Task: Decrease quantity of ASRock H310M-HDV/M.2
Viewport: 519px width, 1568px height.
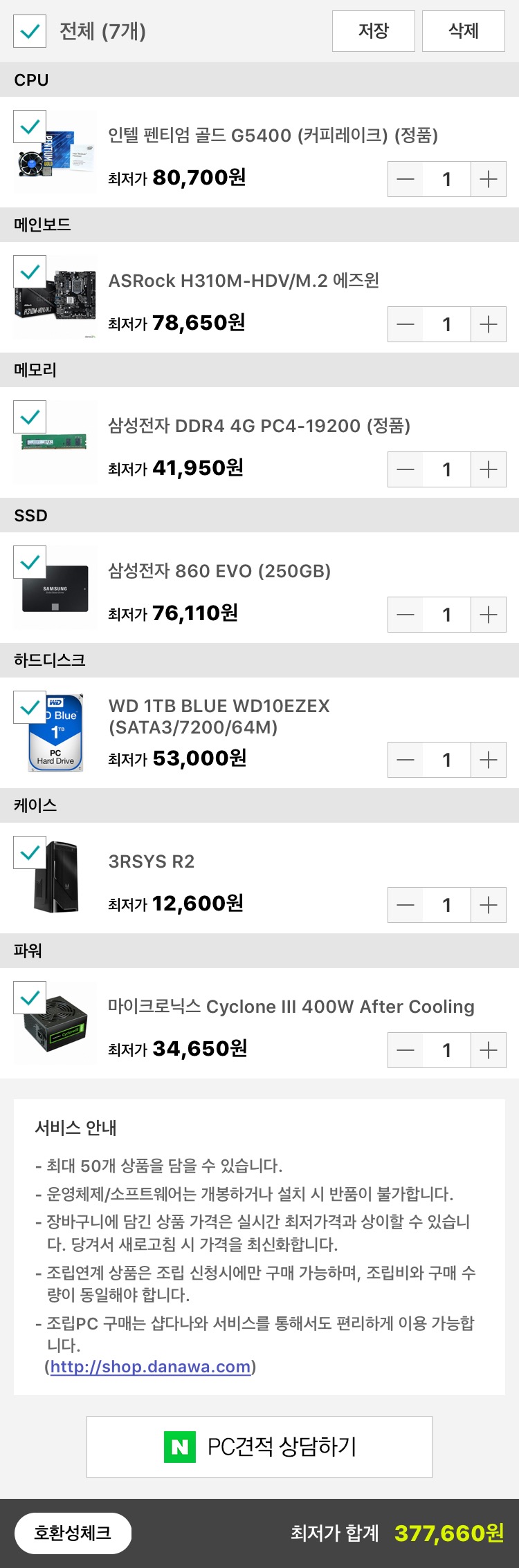Action: point(406,325)
